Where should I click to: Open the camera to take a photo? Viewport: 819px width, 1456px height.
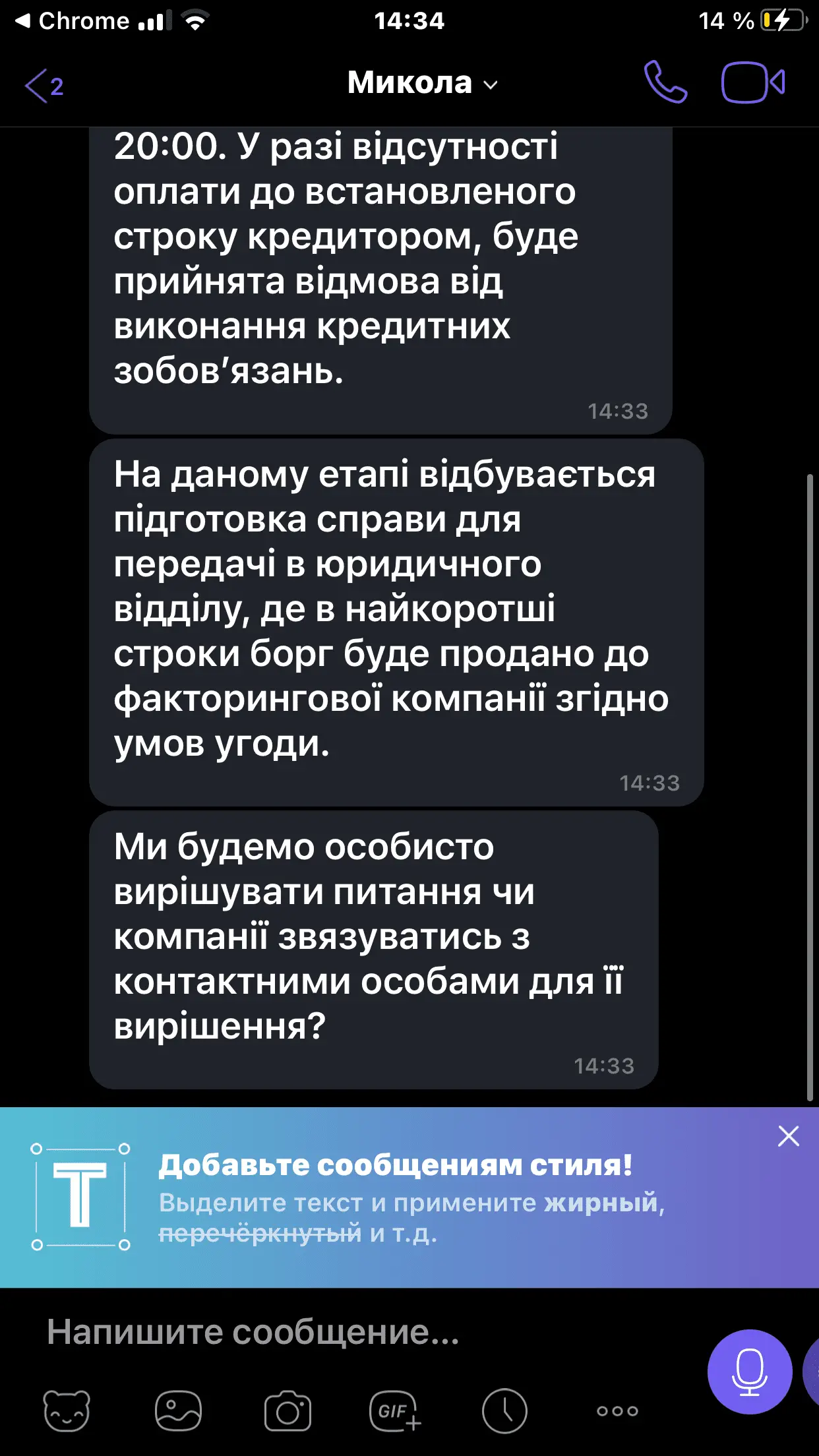(288, 1411)
